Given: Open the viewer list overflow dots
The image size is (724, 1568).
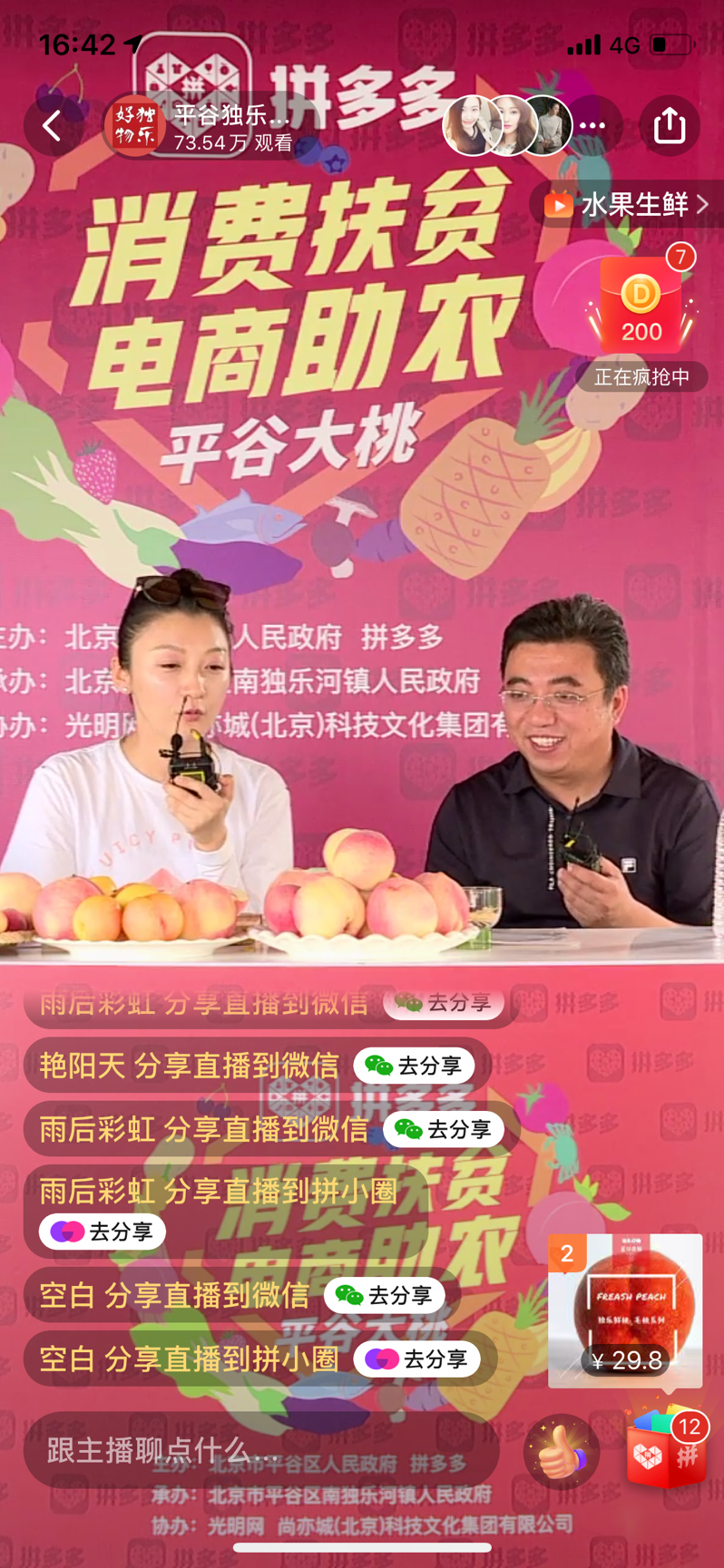Looking at the screenshot, I should tap(592, 126).
